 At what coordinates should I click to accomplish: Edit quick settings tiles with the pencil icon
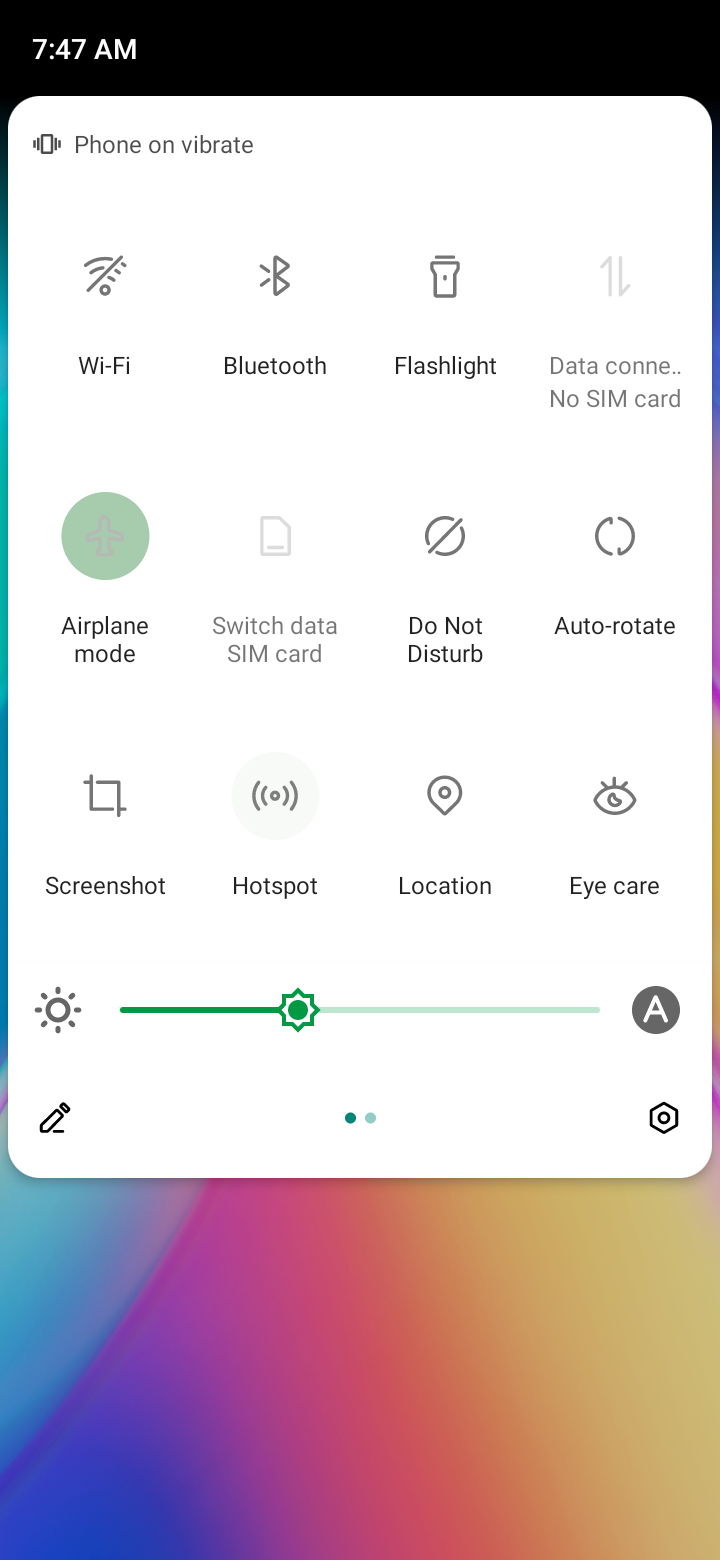pos(55,1118)
